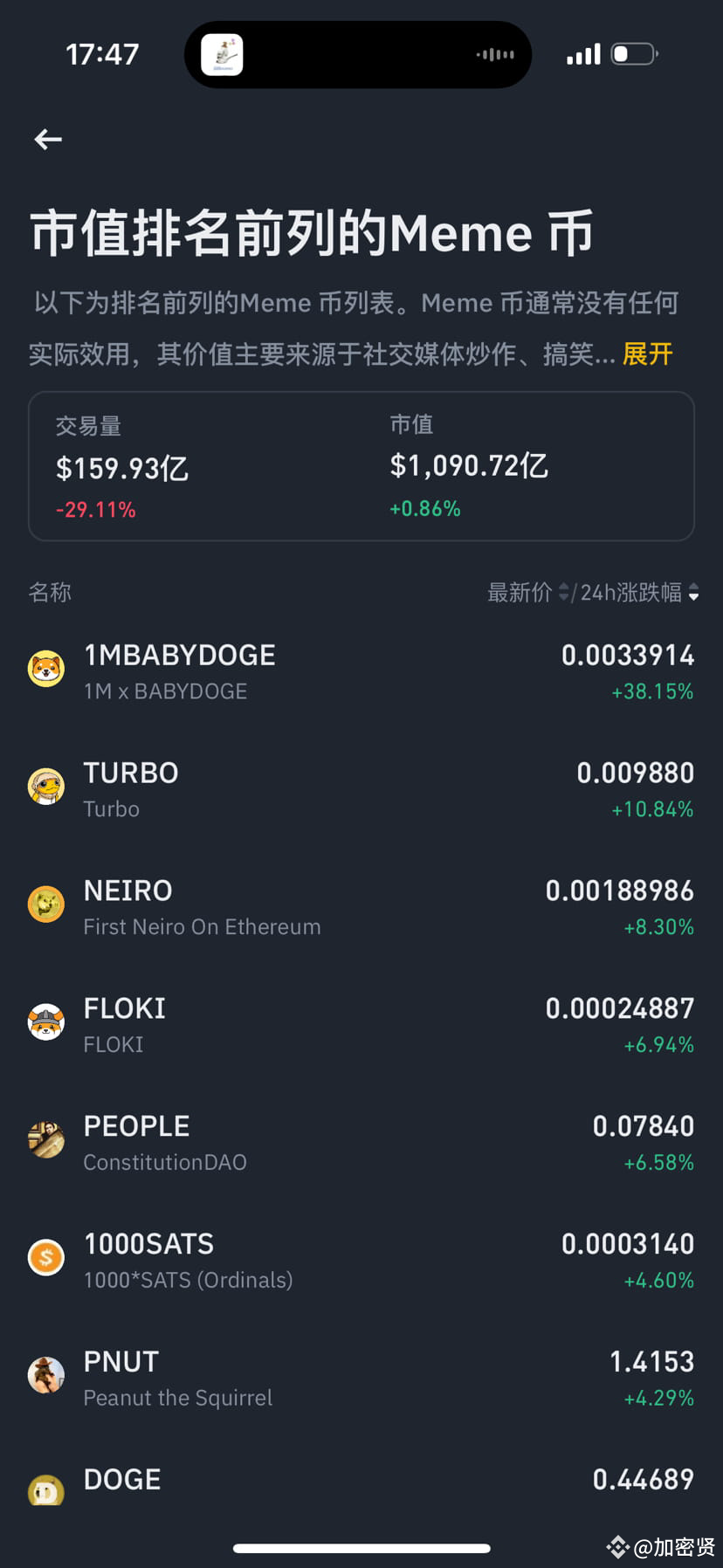Toggle the 最新价 sort arrows
The width and height of the screenshot is (723, 1568).
click(x=563, y=593)
